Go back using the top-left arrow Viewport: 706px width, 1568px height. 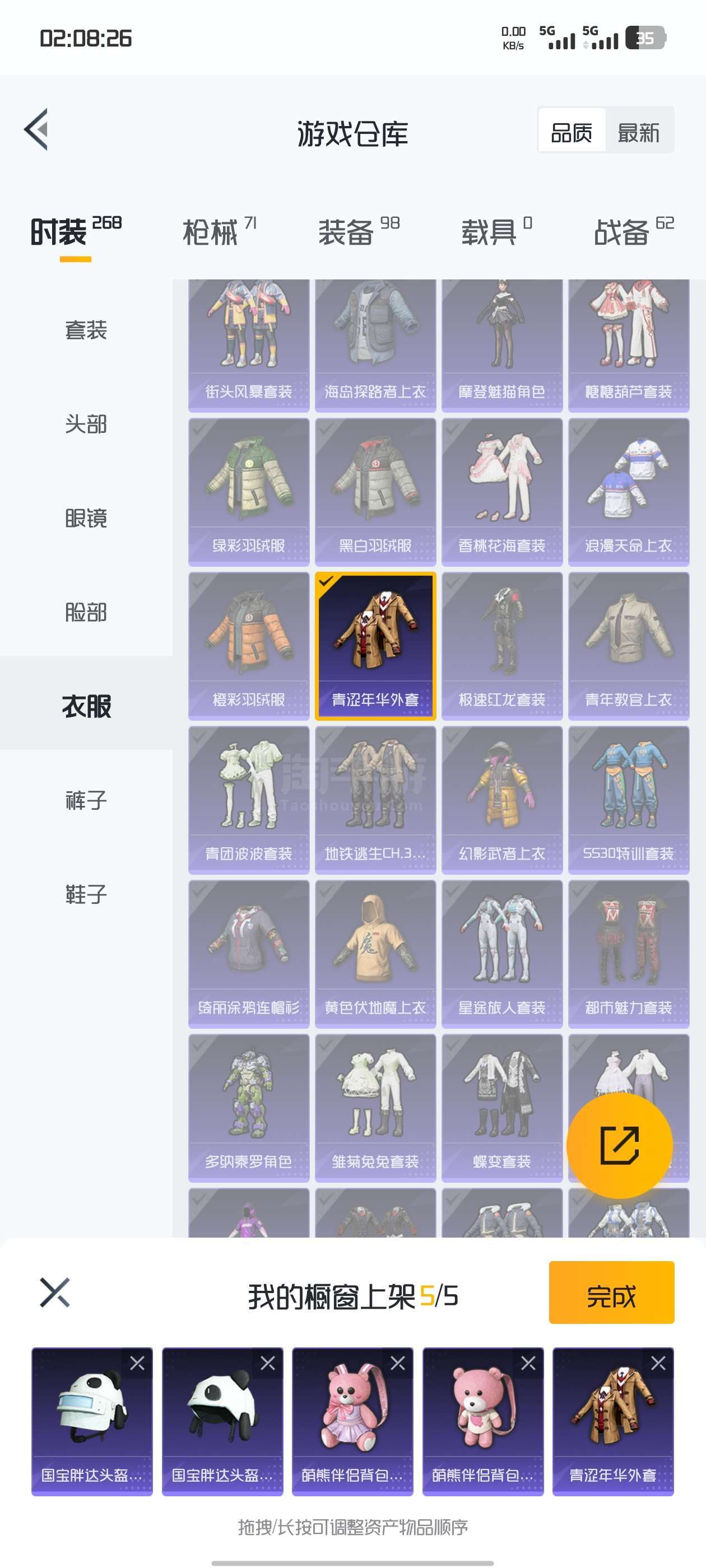(x=36, y=130)
